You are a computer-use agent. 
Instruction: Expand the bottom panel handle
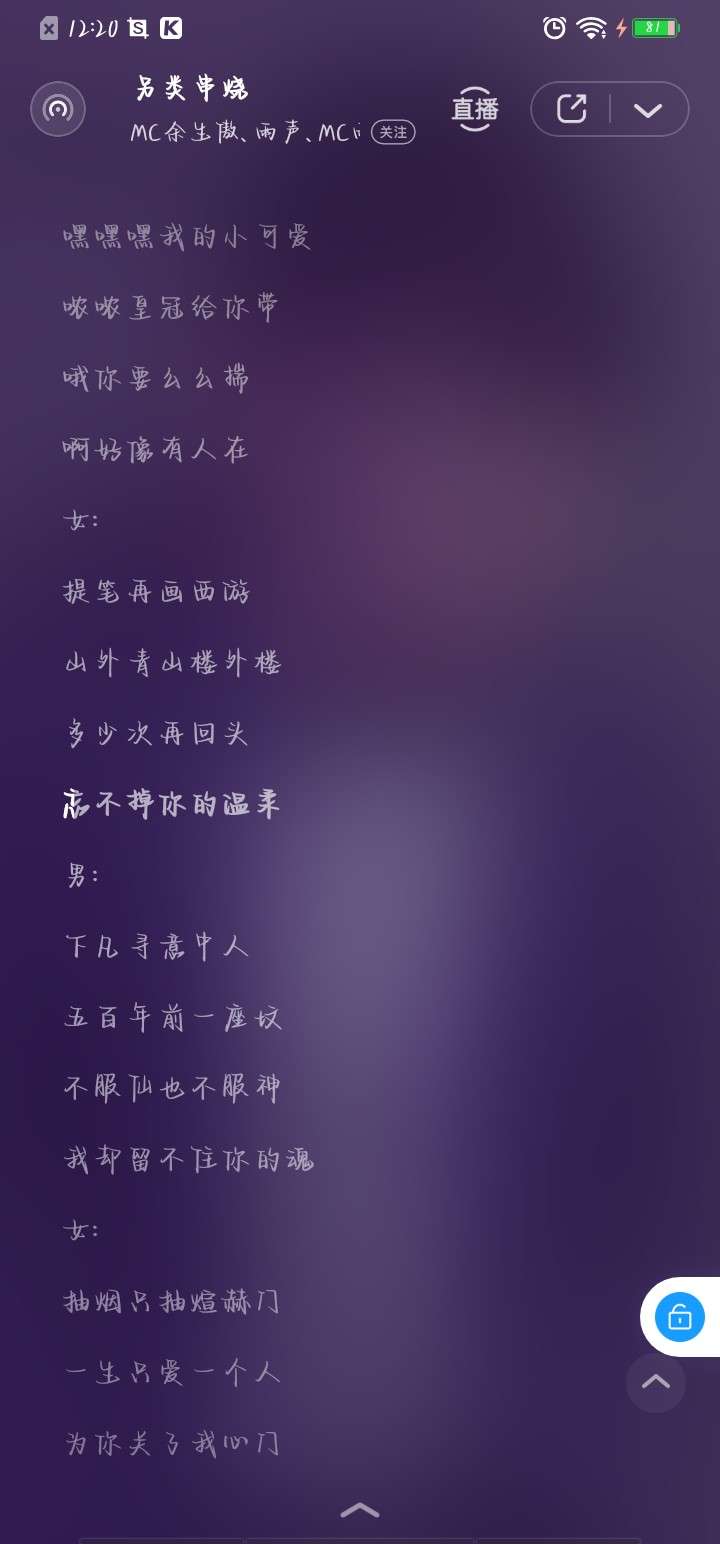pos(360,1509)
